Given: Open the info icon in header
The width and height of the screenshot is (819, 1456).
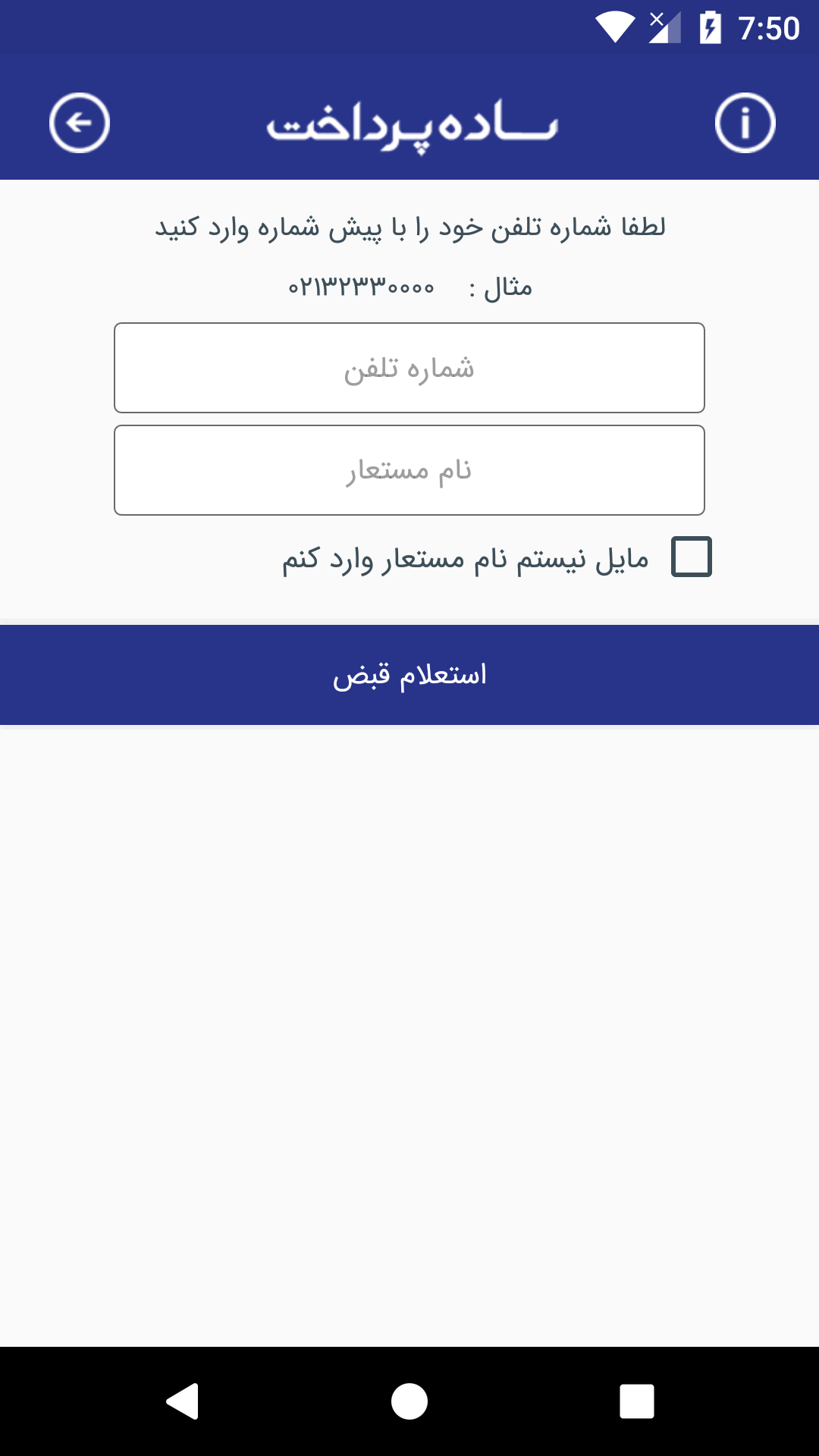Looking at the screenshot, I should [x=745, y=123].
